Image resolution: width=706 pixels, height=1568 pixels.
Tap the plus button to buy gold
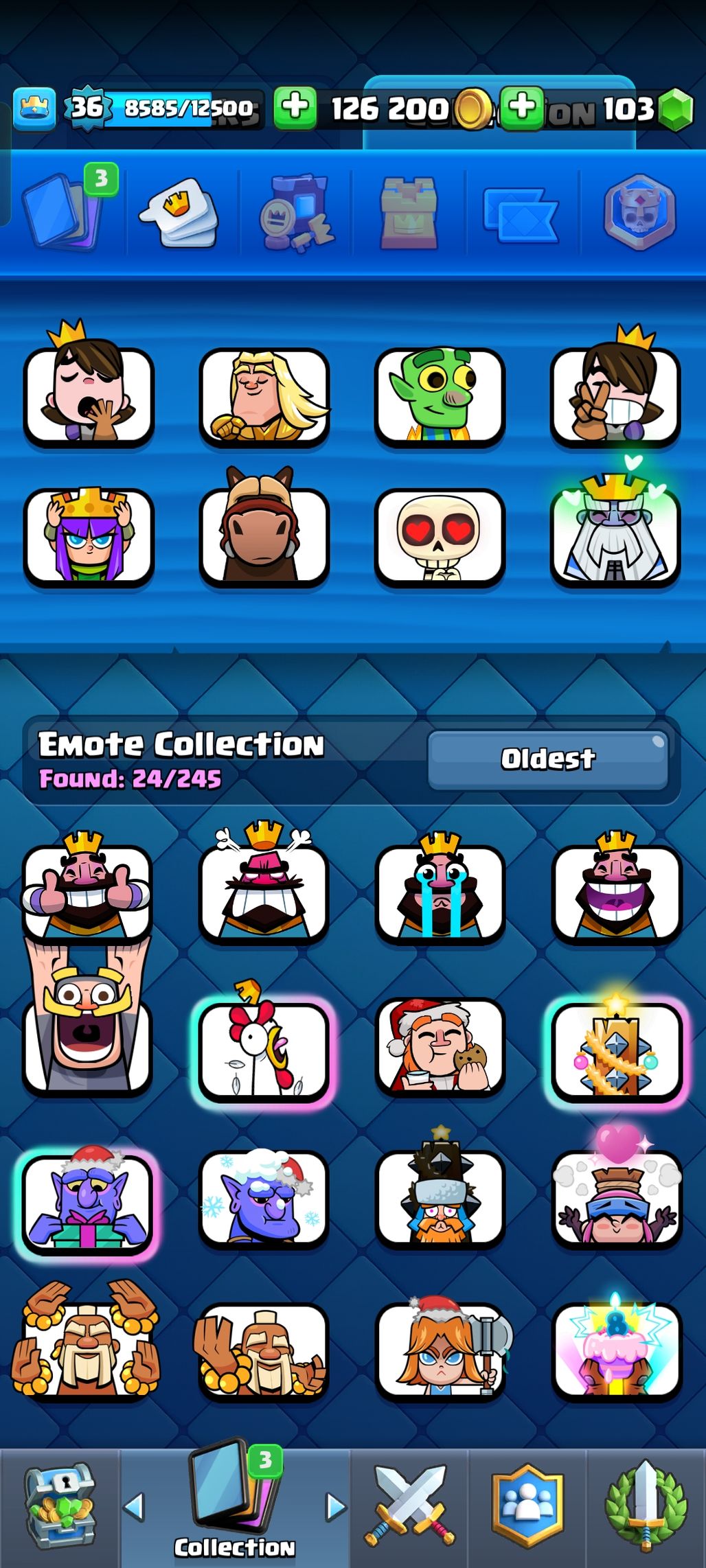[x=295, y=108]
